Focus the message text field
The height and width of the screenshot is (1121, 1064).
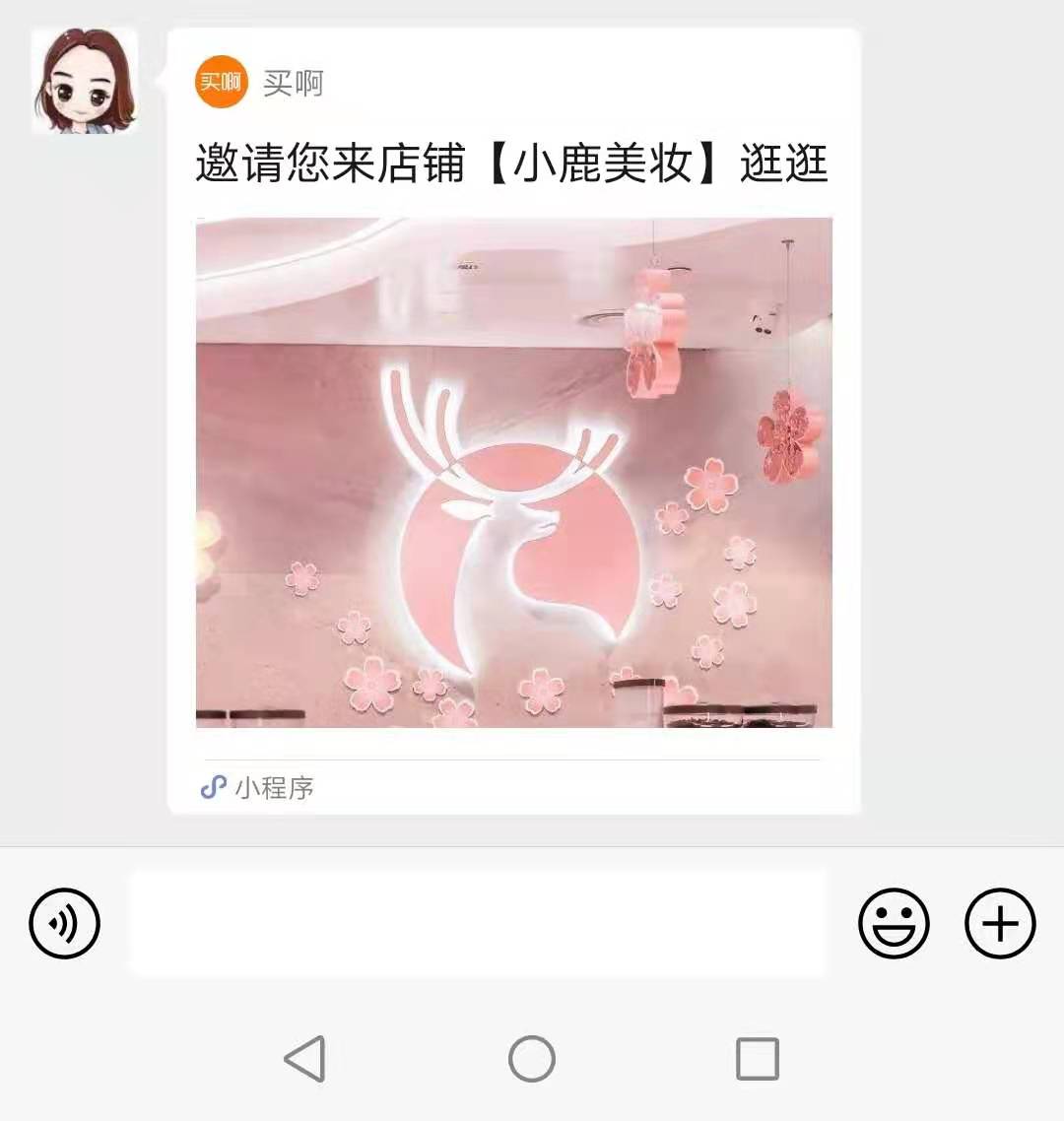[x=477, y=924]
